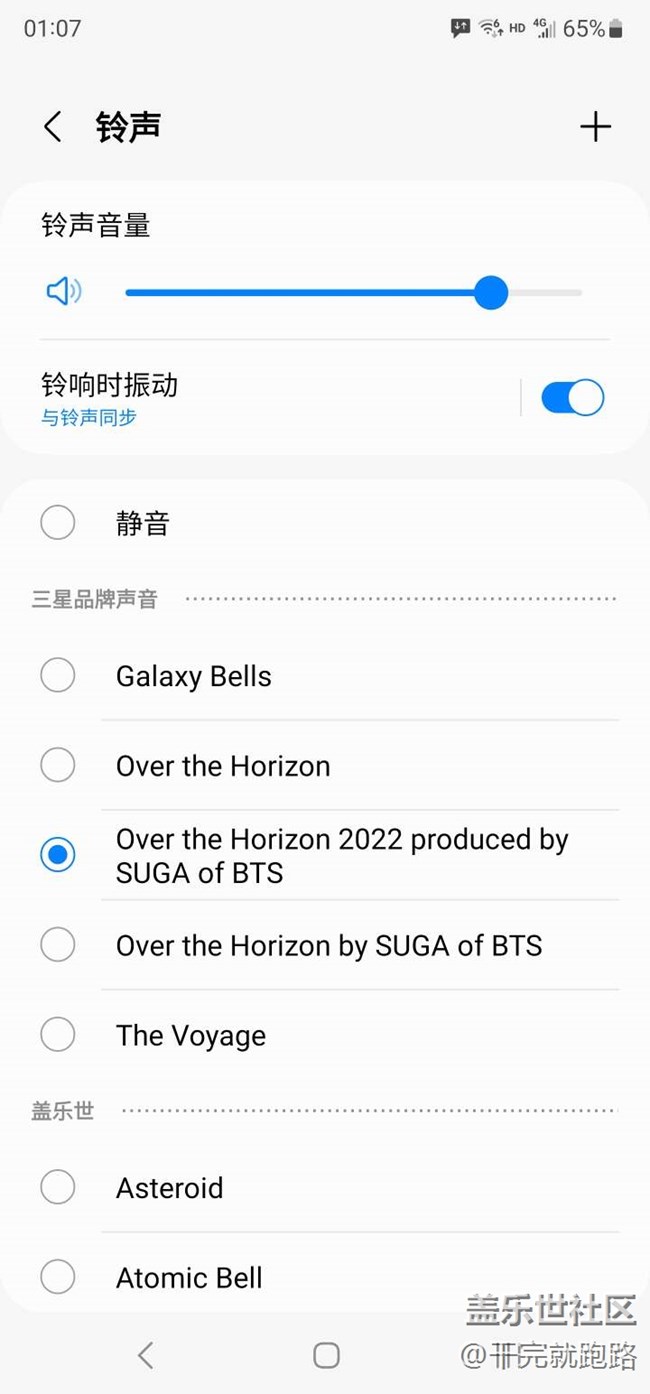Go back from the ringtone screen
The height and width of the screenshot is (1394, 650).
[x=53, y=127]
